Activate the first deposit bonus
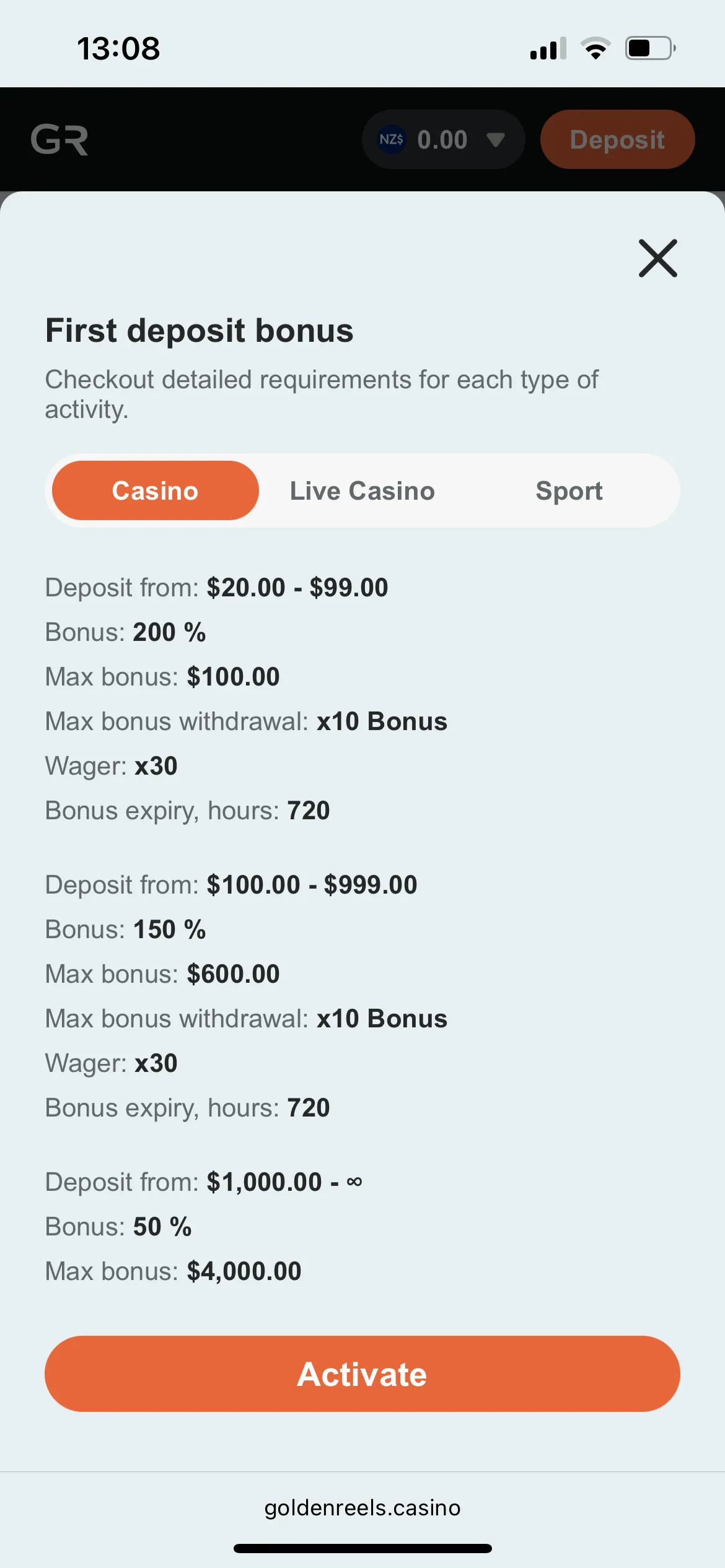 362,1374
